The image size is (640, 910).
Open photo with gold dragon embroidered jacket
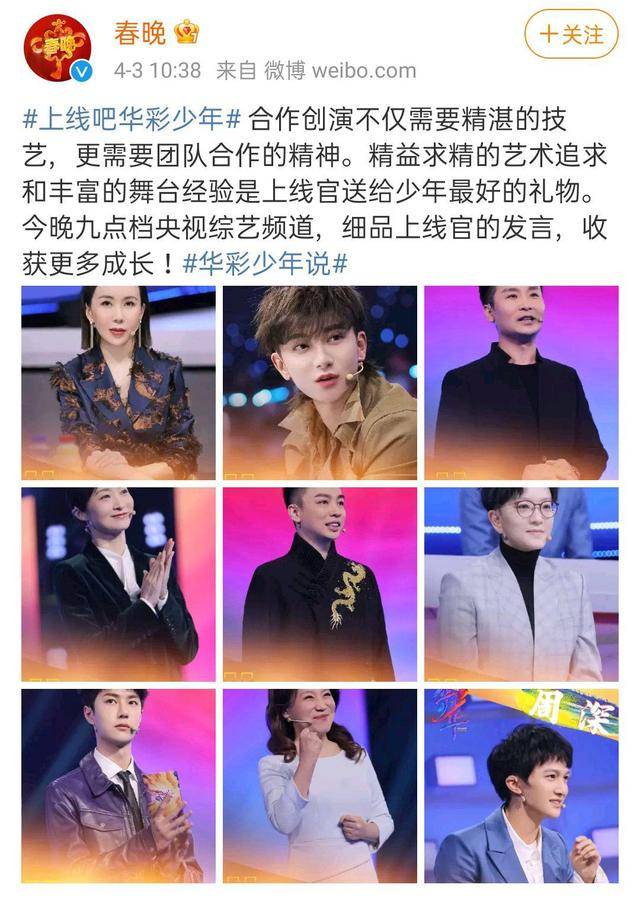320,584
